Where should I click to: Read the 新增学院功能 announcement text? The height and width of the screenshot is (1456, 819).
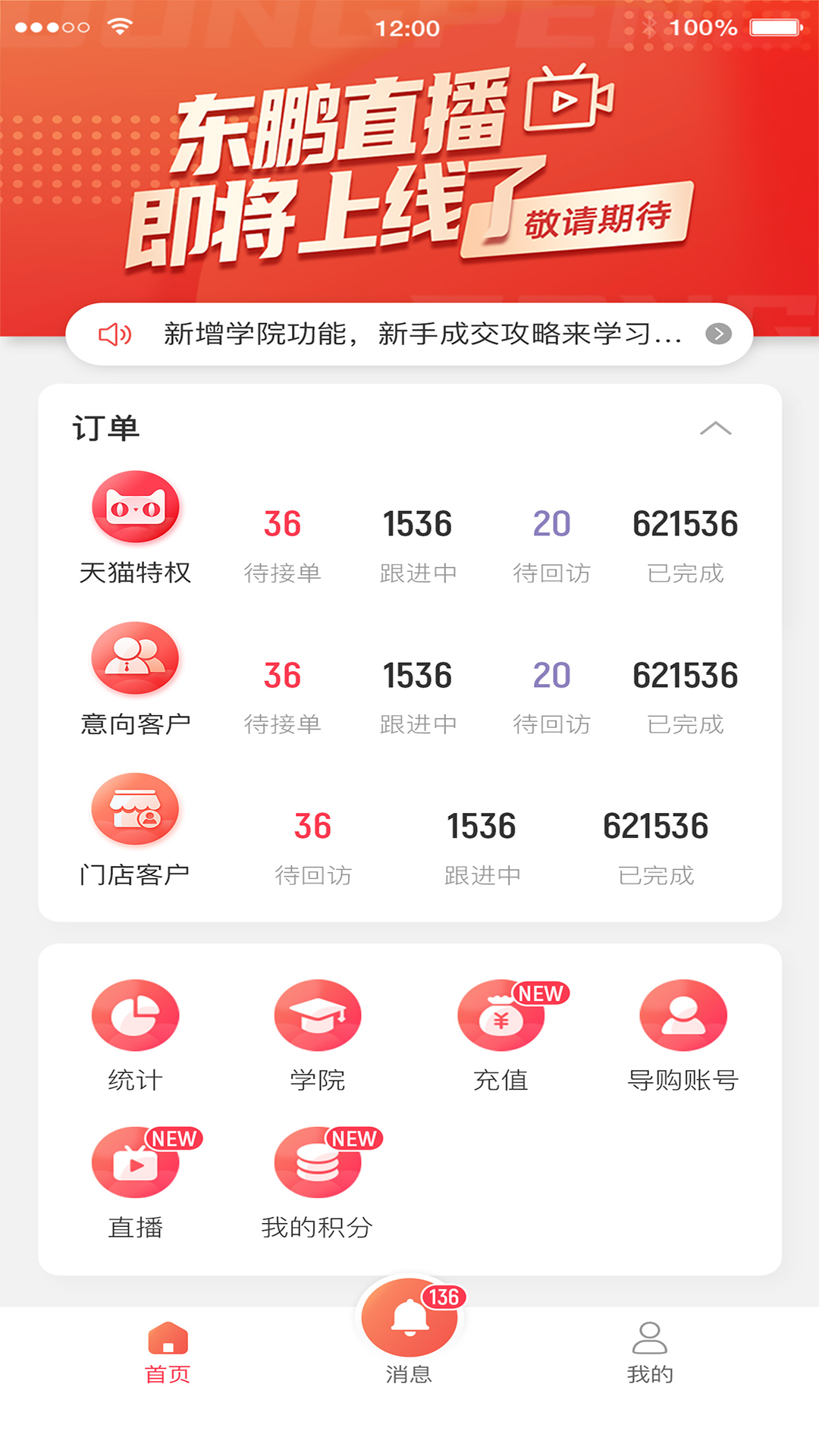coord(421,334)
